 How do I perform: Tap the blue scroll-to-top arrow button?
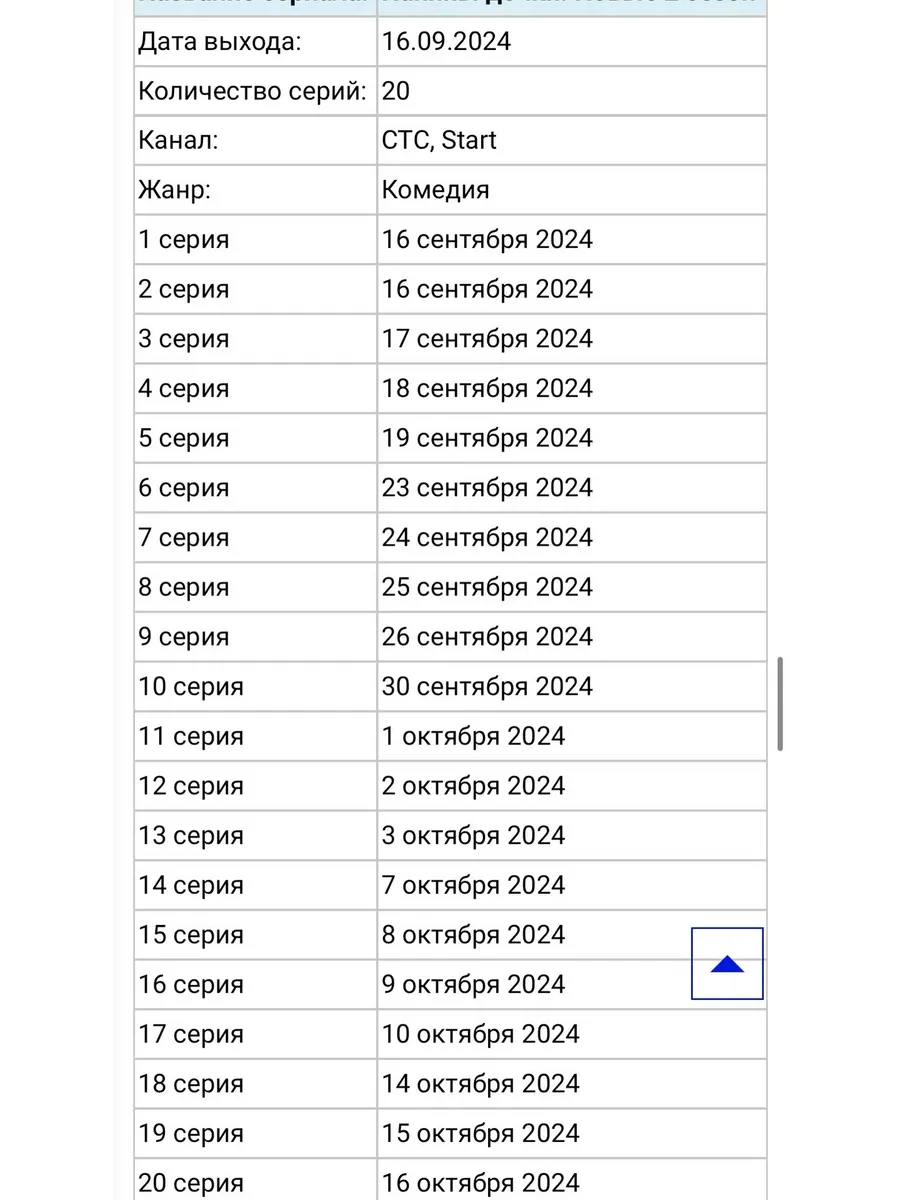[727, 964]
